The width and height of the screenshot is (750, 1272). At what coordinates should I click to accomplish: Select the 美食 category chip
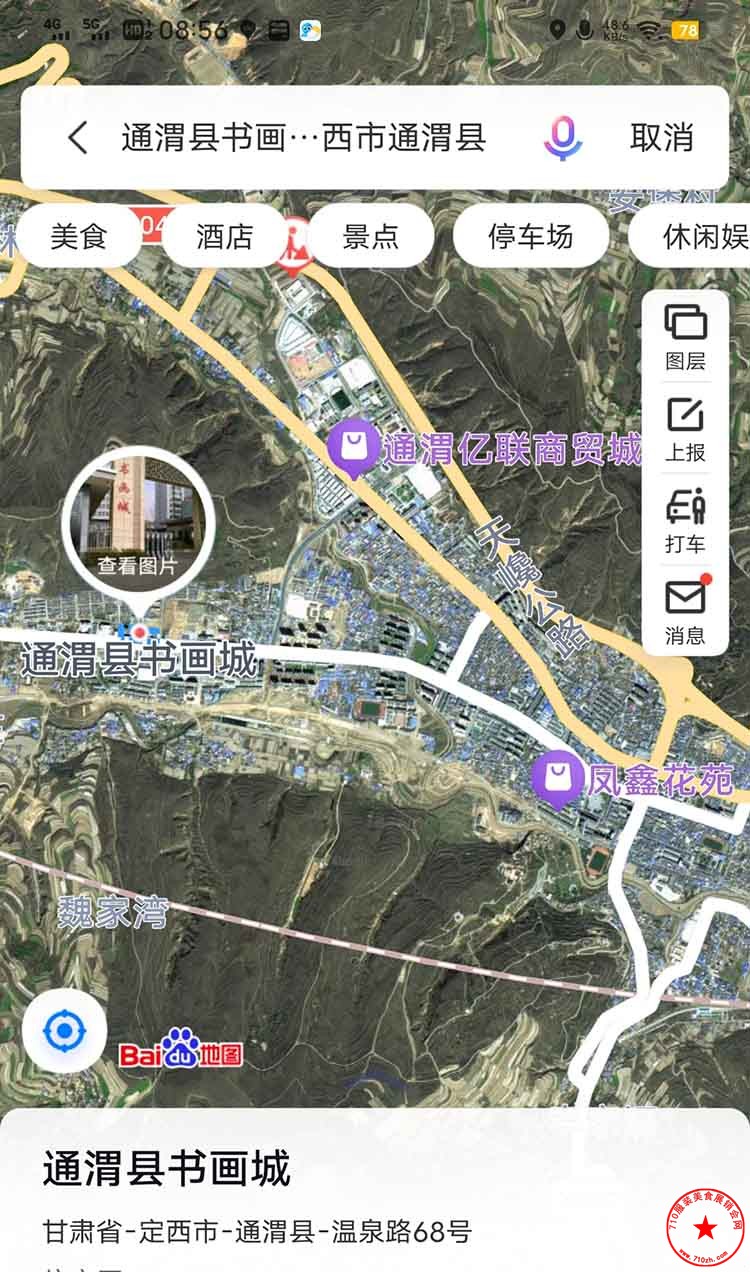(x=78, y=237)
